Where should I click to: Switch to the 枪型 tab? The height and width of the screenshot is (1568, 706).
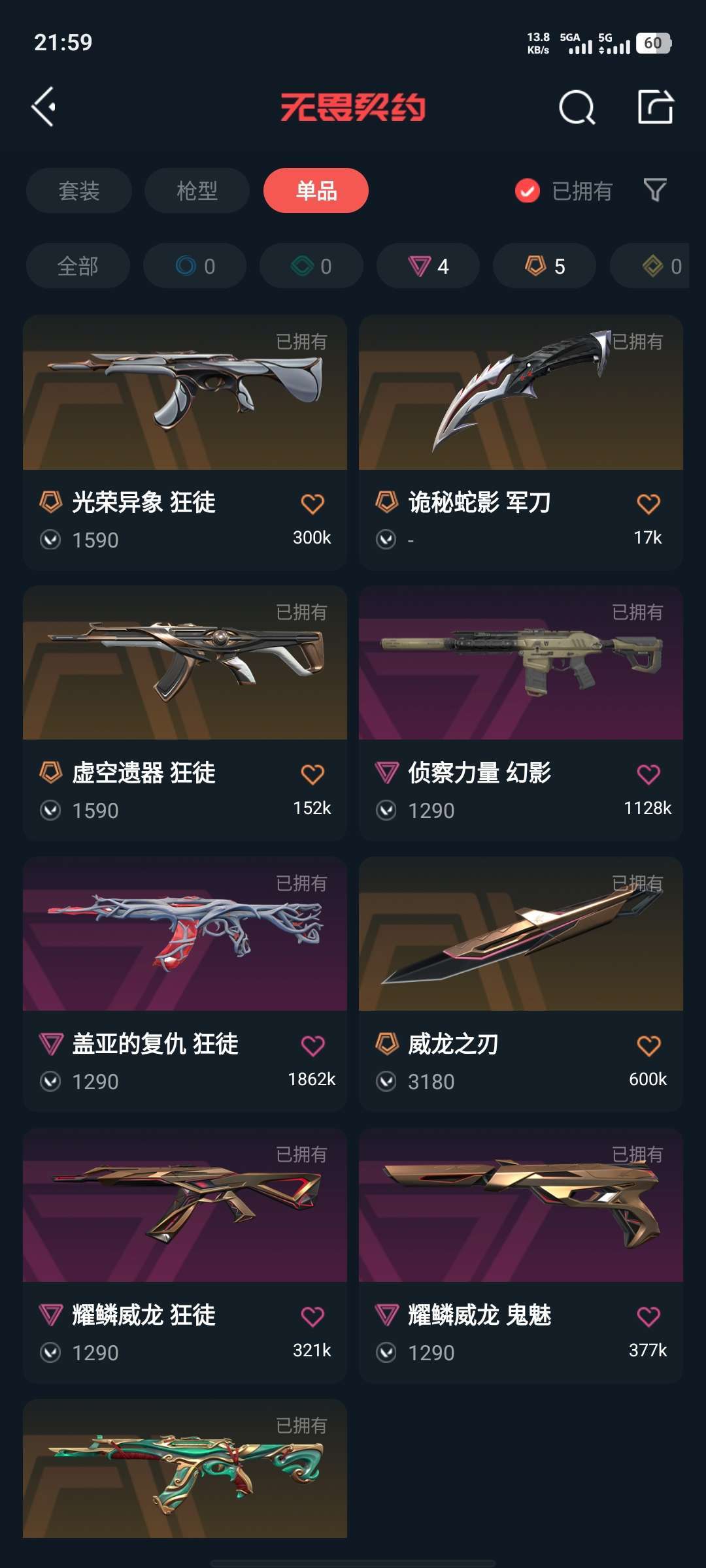coord(197,190)
